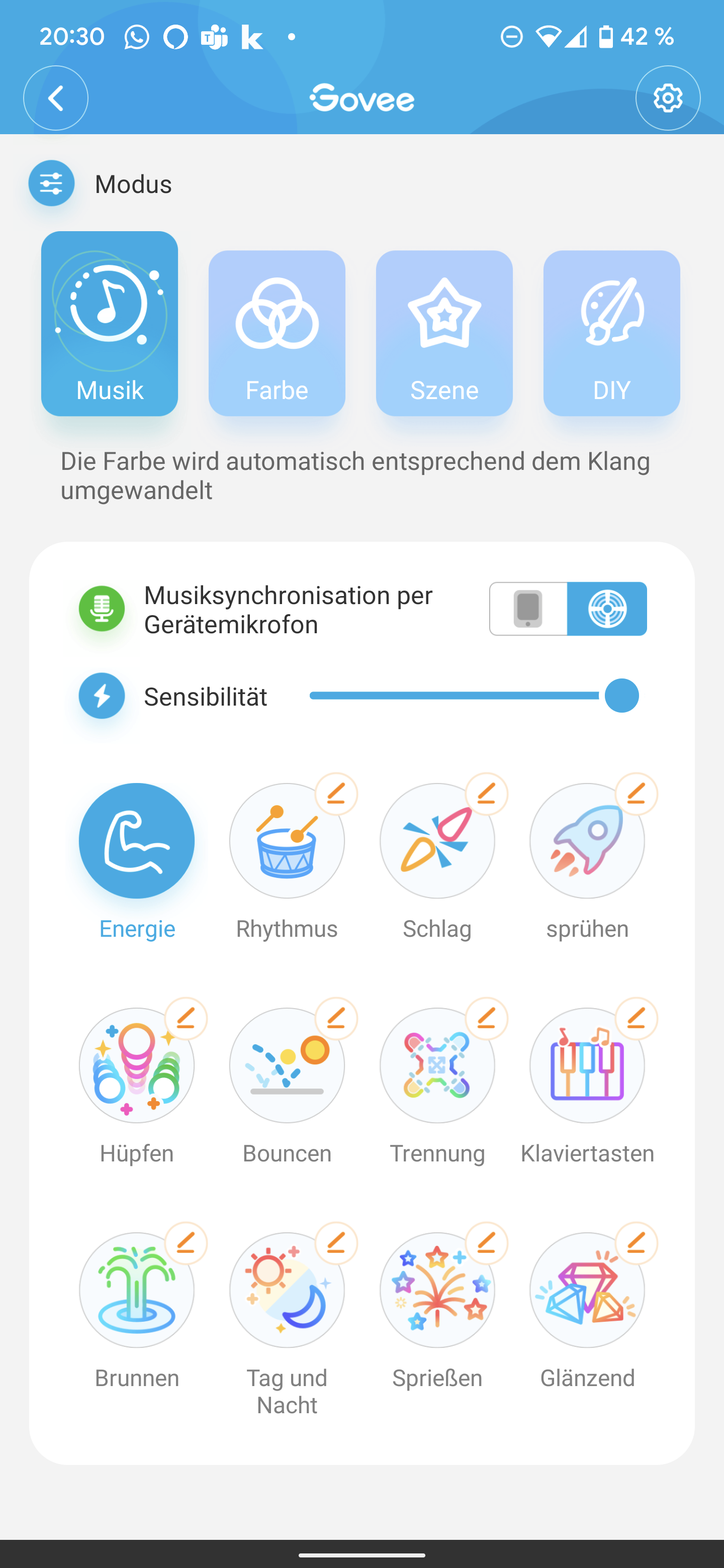Choose the sprühen music effect

point(587,841)
